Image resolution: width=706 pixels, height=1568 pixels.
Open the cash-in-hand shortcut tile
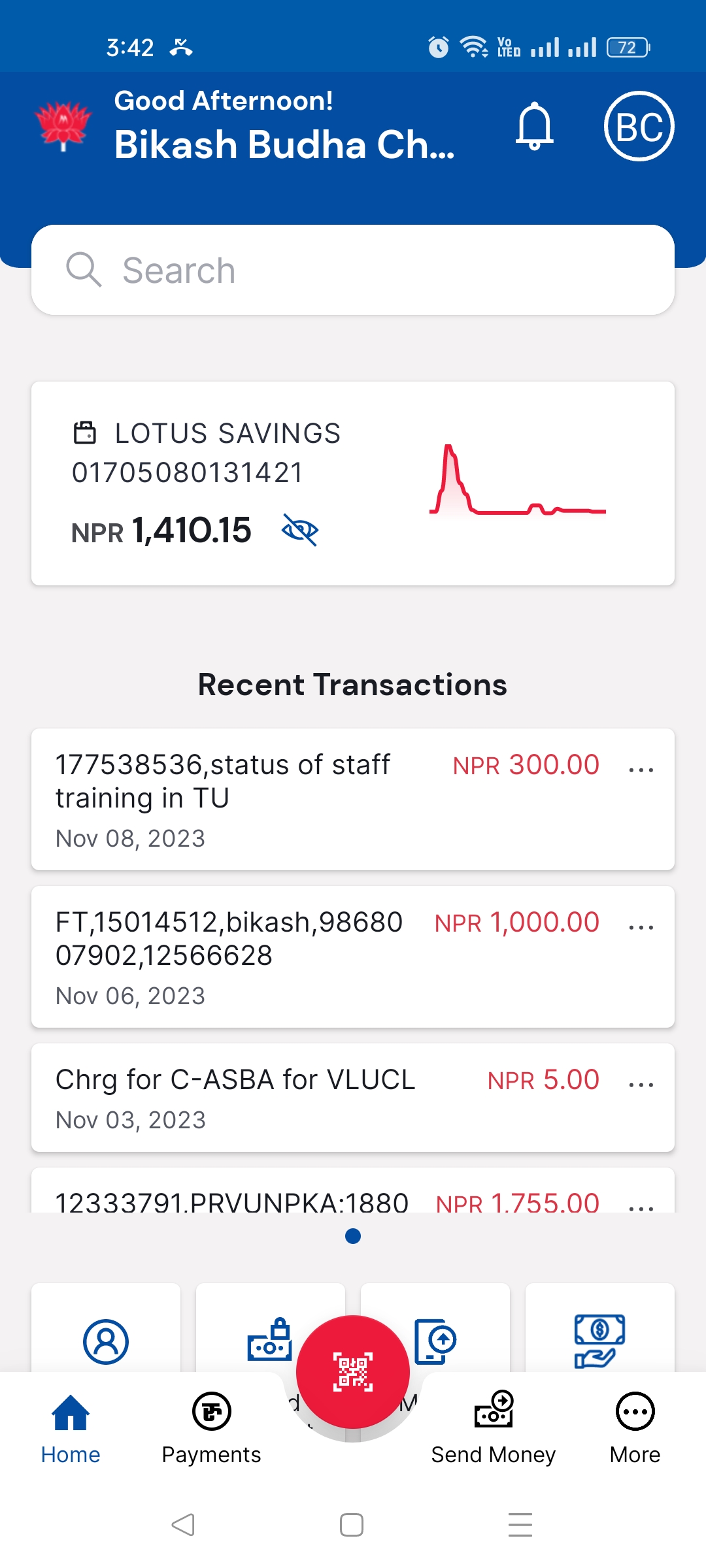(600, 1333)
